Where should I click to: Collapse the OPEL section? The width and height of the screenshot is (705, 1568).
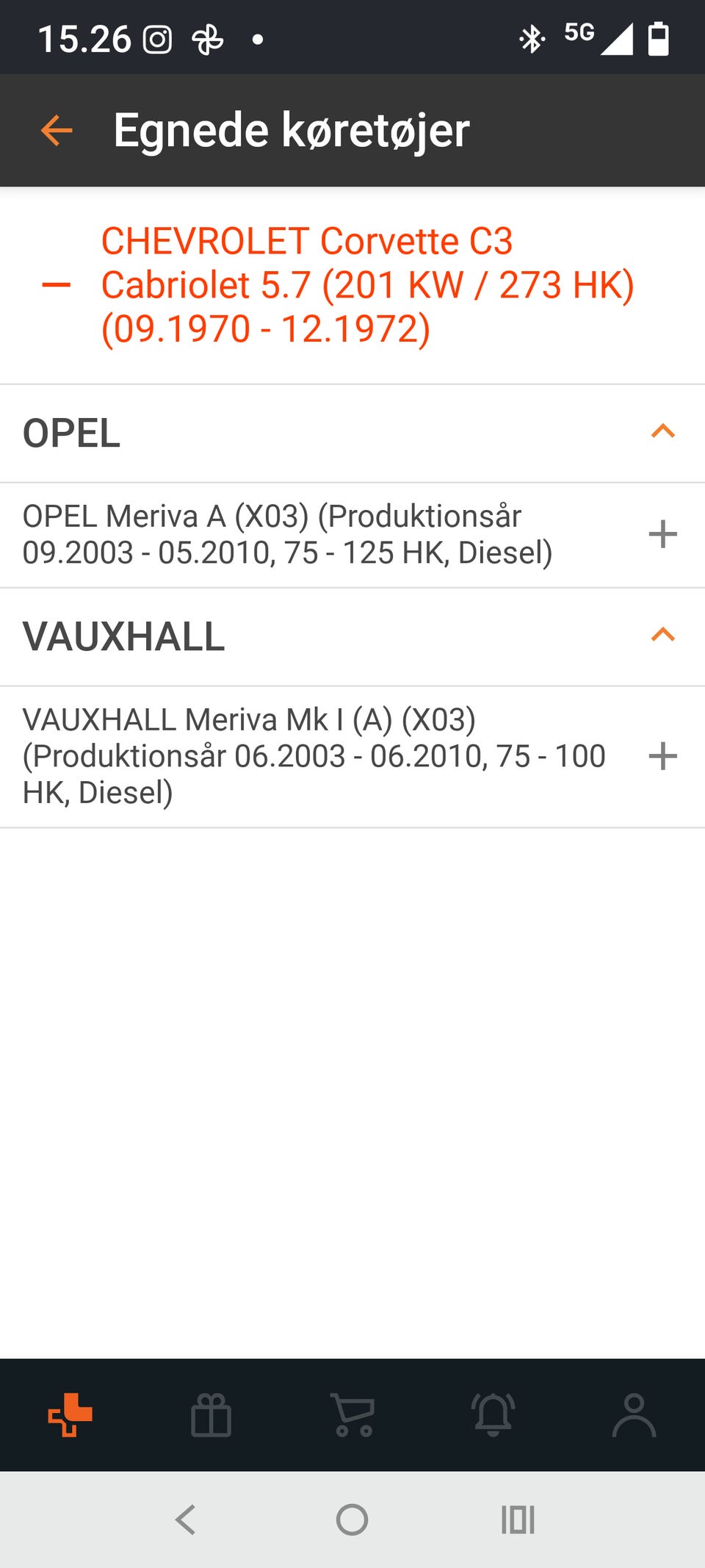point(662,432)
